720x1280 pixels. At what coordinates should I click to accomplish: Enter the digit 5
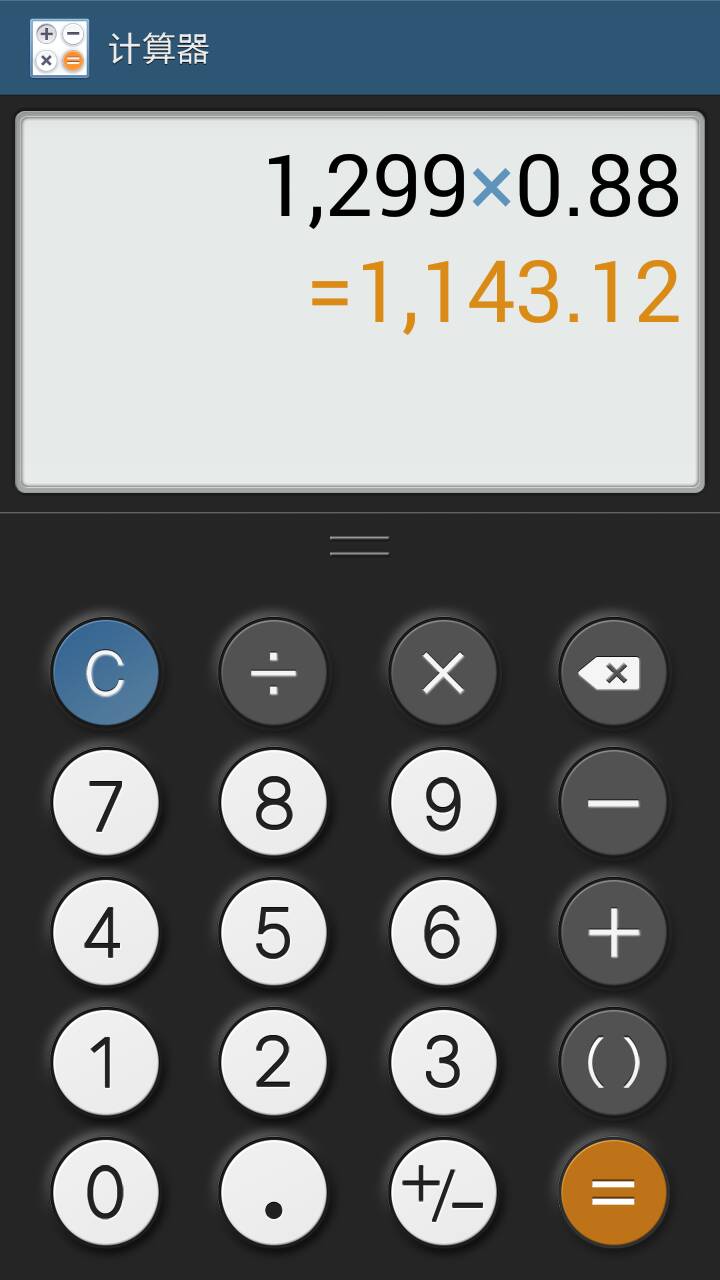click(x=274, y=933)
